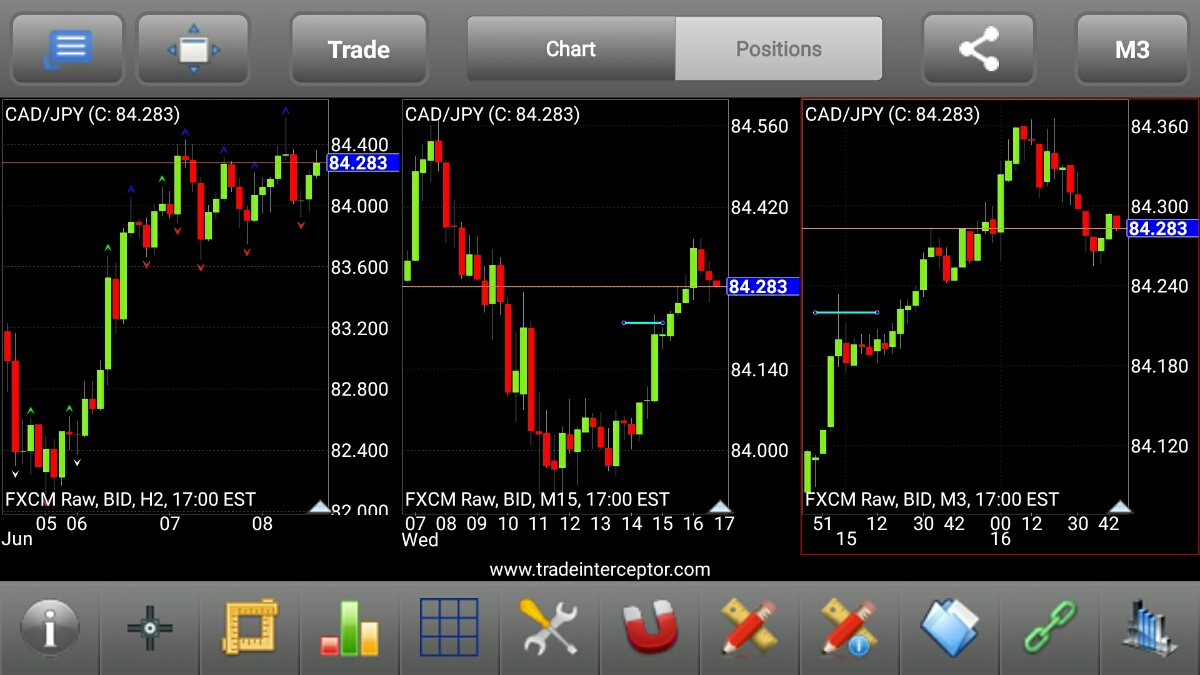Open the bar chart type icon
The image size is (1200, 675).
pyautogui.click(x=349, y=628)
